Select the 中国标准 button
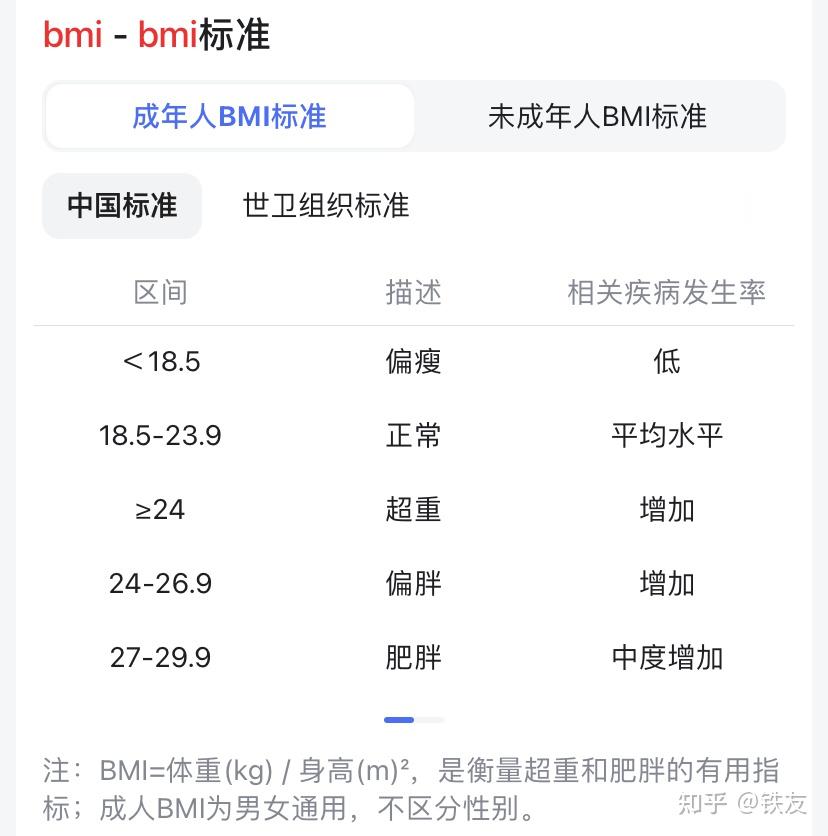Screen dimensions: 828x836 pyautogui.click(x=121, y=207)
